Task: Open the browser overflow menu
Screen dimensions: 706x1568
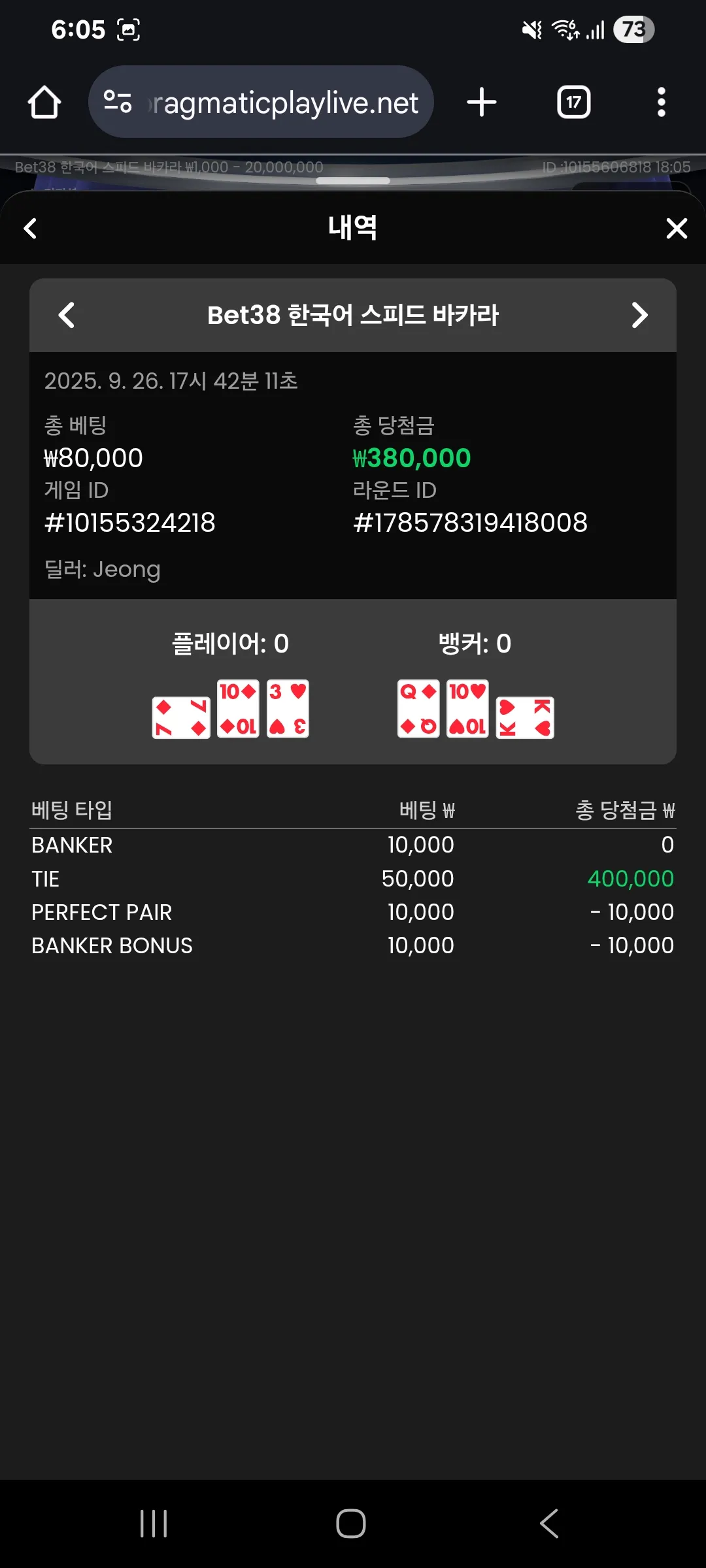Action: 661,102
